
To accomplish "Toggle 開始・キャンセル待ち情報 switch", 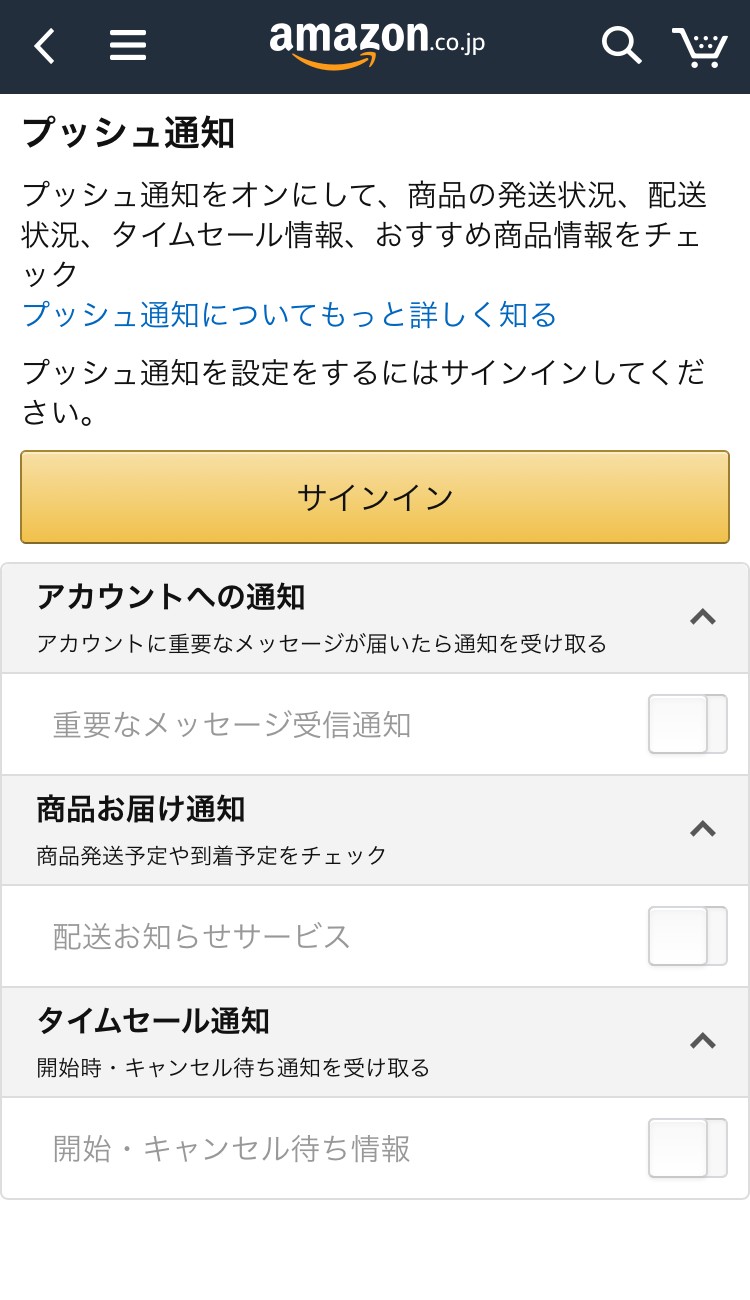I will pos(688,1148).
